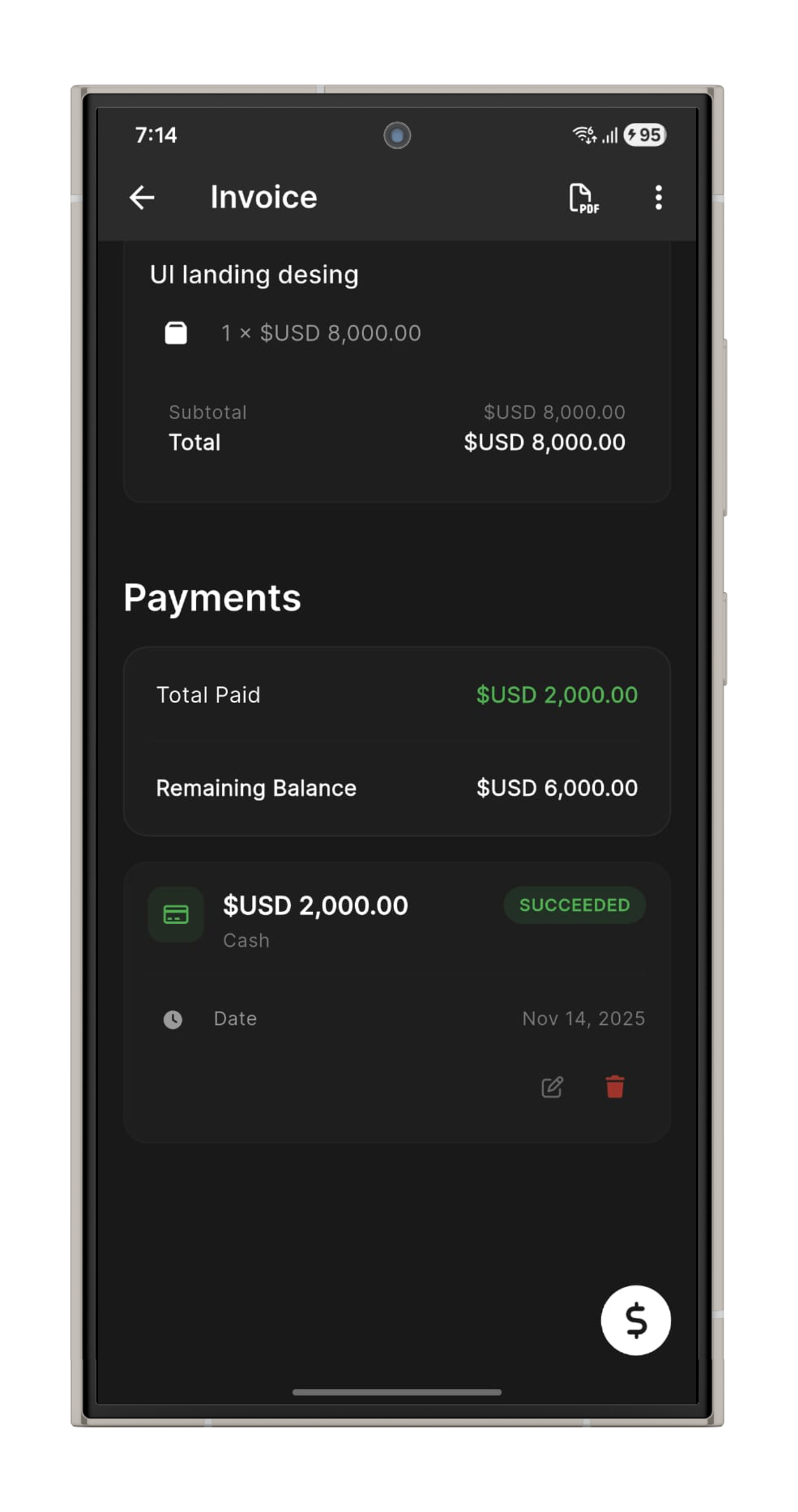Open the overflow menu
This screenshot has width=798, height=1512.
click(658, 197)
